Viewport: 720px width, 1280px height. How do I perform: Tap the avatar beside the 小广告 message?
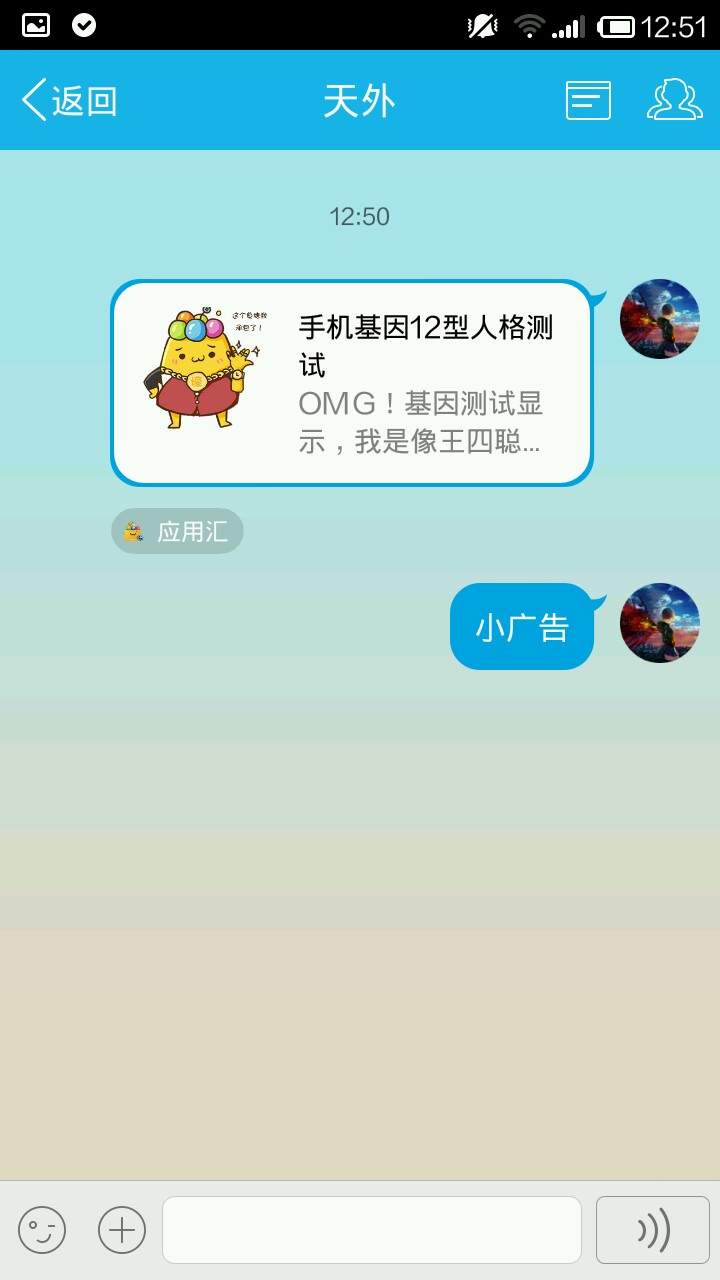point(660,623)
